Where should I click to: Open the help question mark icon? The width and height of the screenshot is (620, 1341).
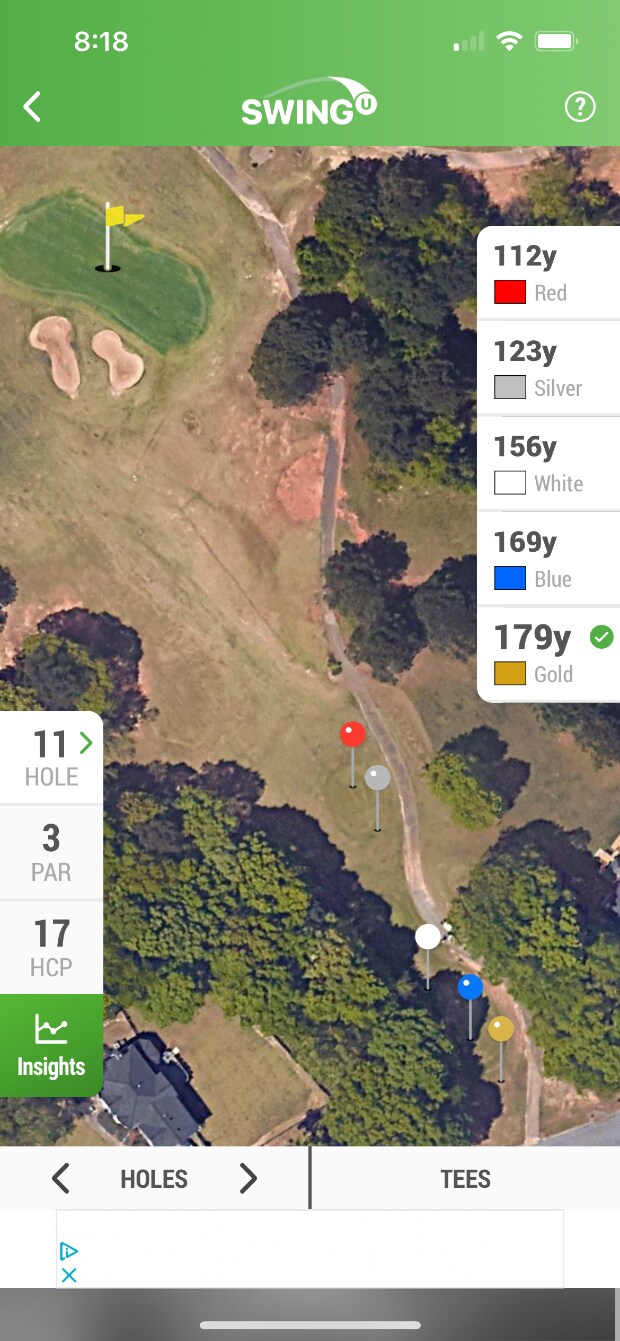click(x=580, y=107)
